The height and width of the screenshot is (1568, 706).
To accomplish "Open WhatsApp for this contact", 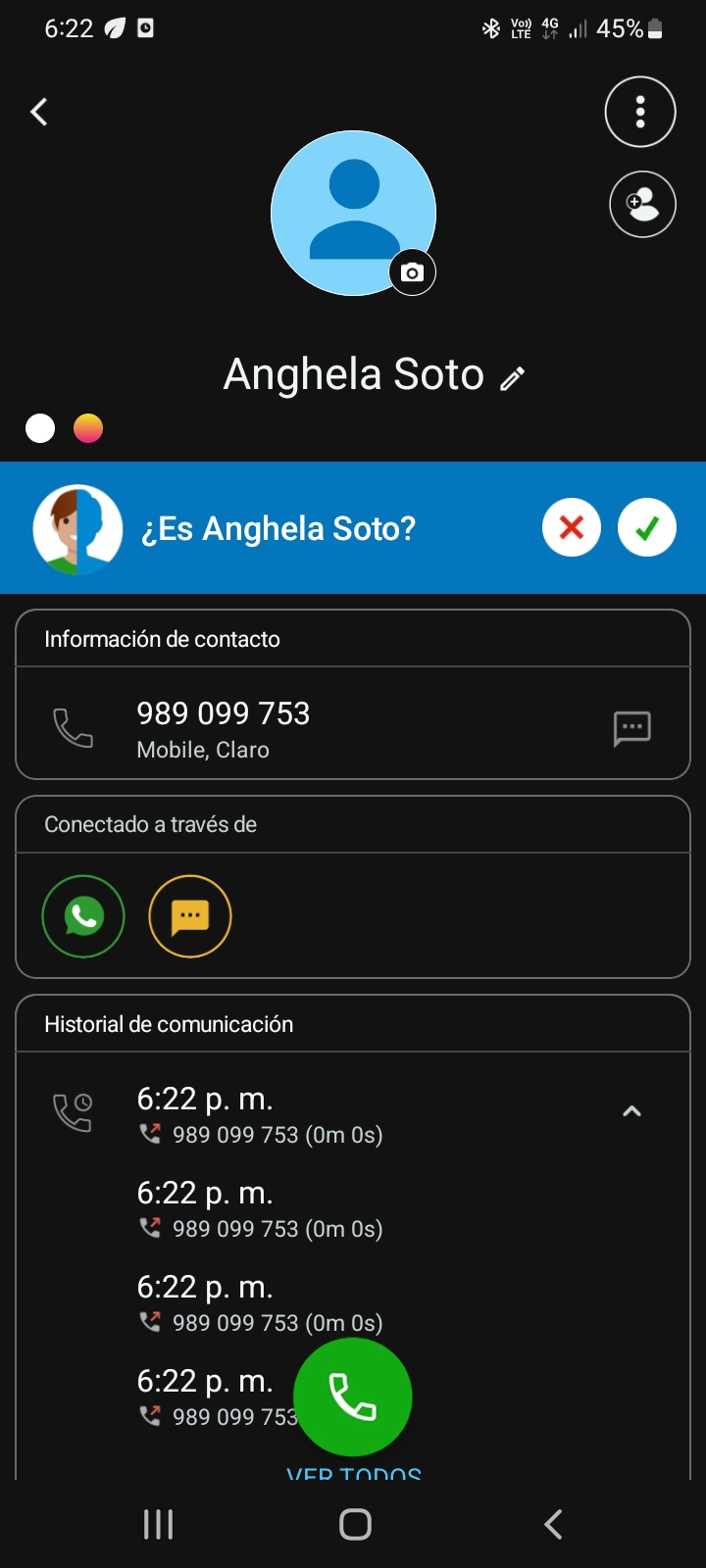I will pyautogui.click(x=83, y=916).
